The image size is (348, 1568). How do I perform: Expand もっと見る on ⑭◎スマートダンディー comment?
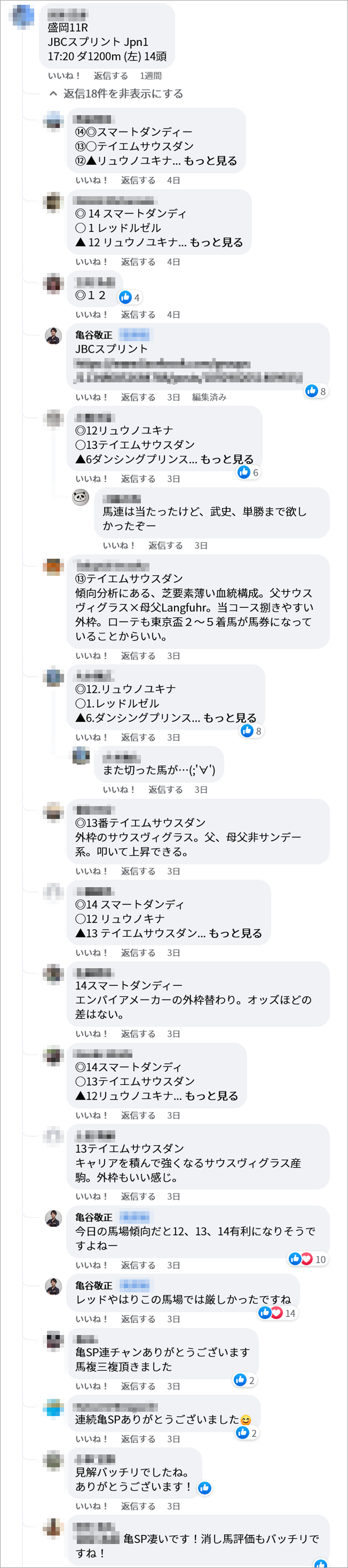point(210,161)
